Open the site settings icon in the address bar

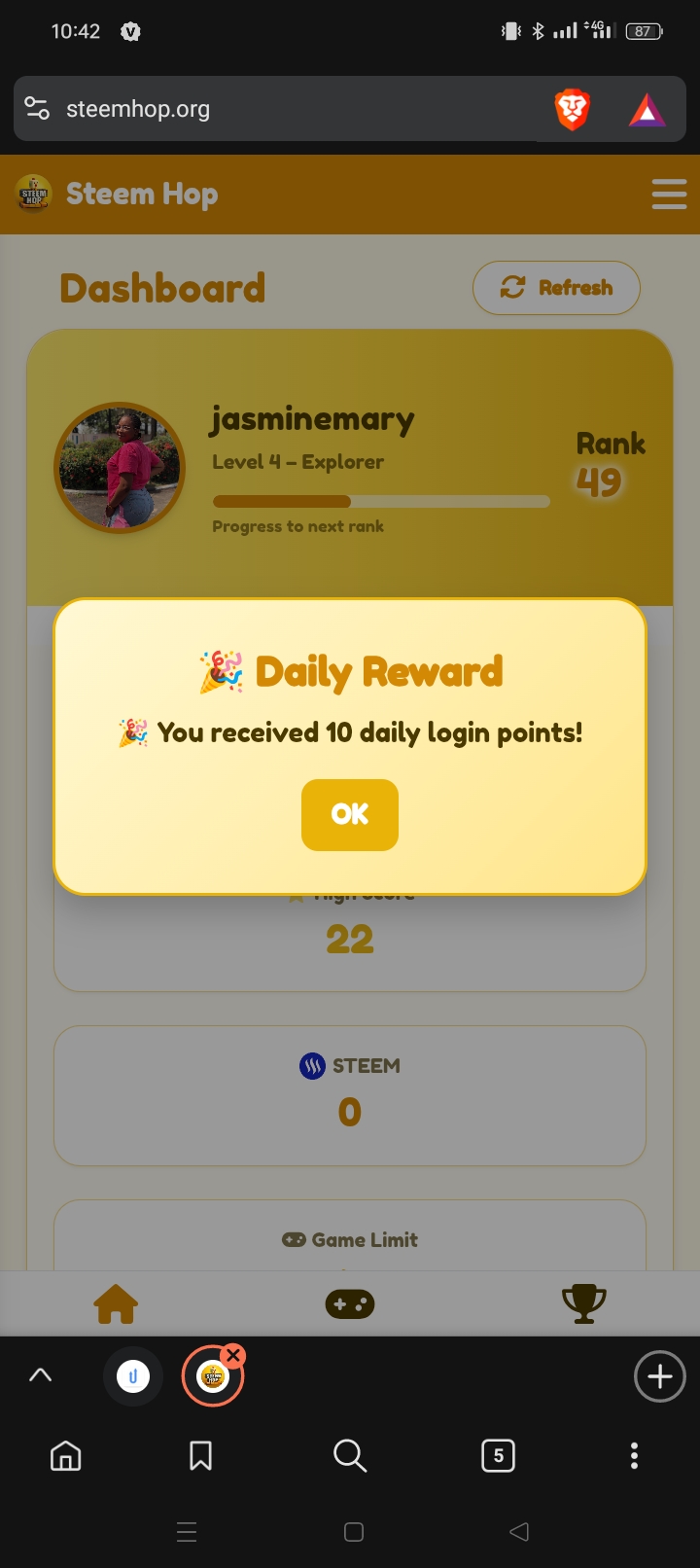pos(37,109)
